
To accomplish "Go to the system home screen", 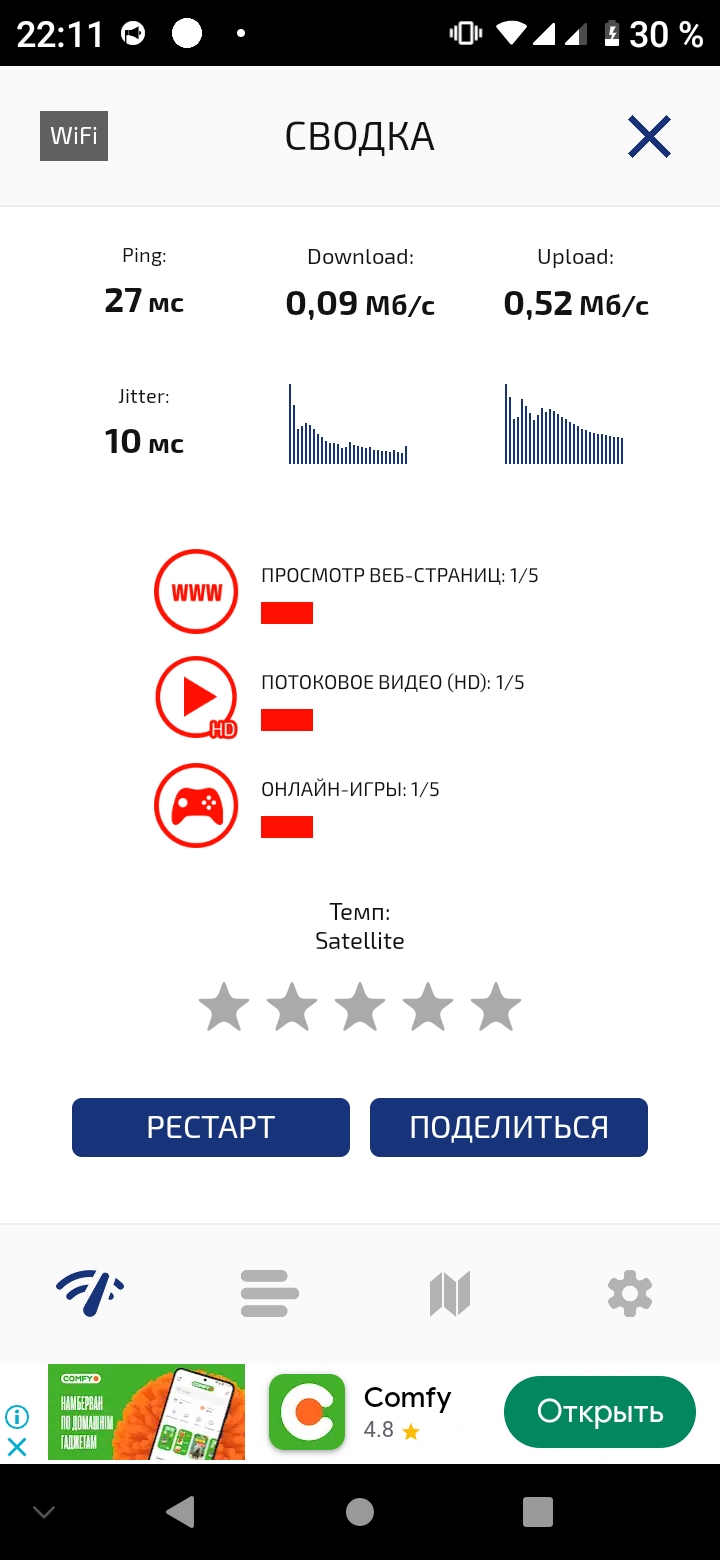I will click(360, 1512).
